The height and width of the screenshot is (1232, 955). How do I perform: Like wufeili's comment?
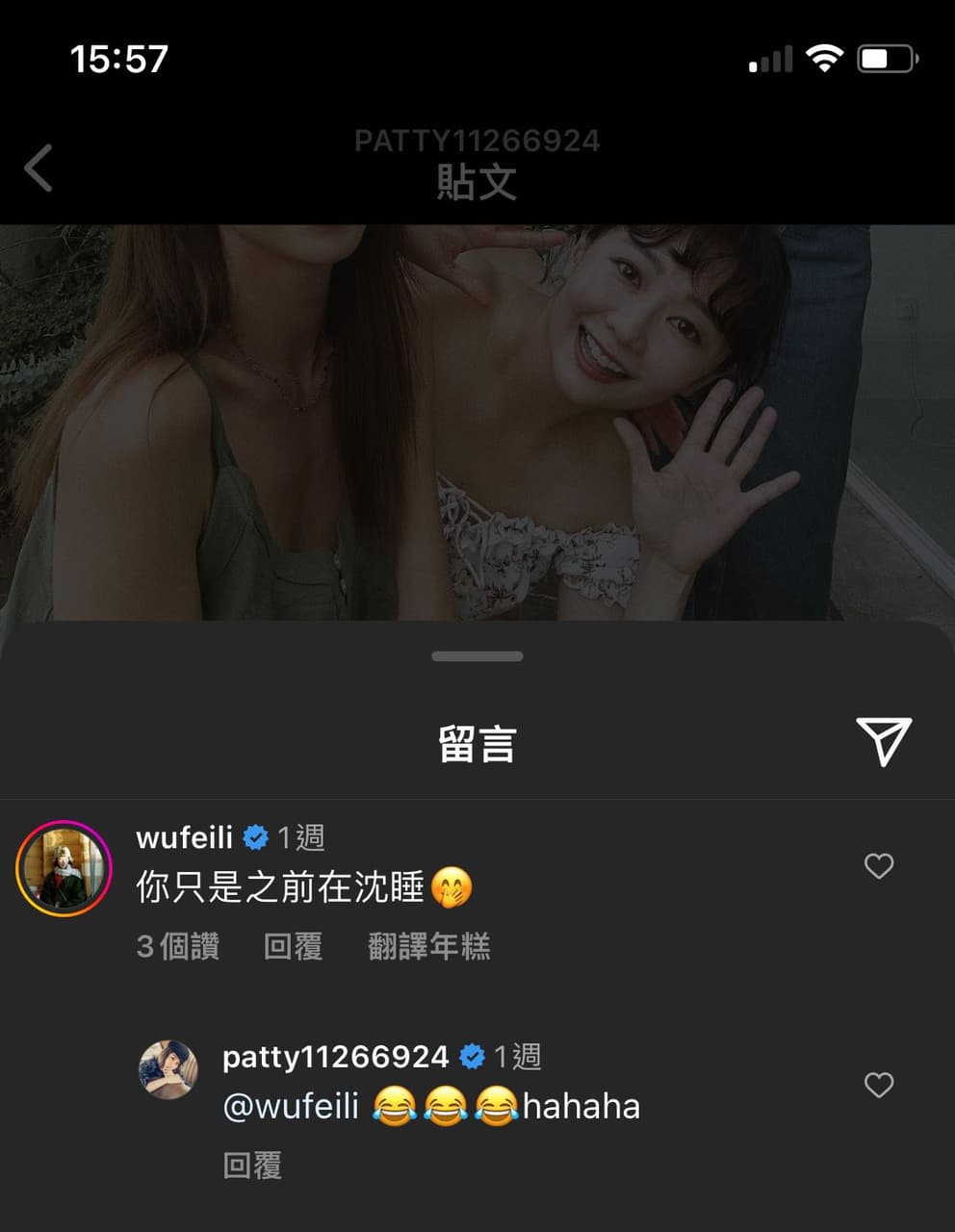pyautogui.click(x=878, y=866)
